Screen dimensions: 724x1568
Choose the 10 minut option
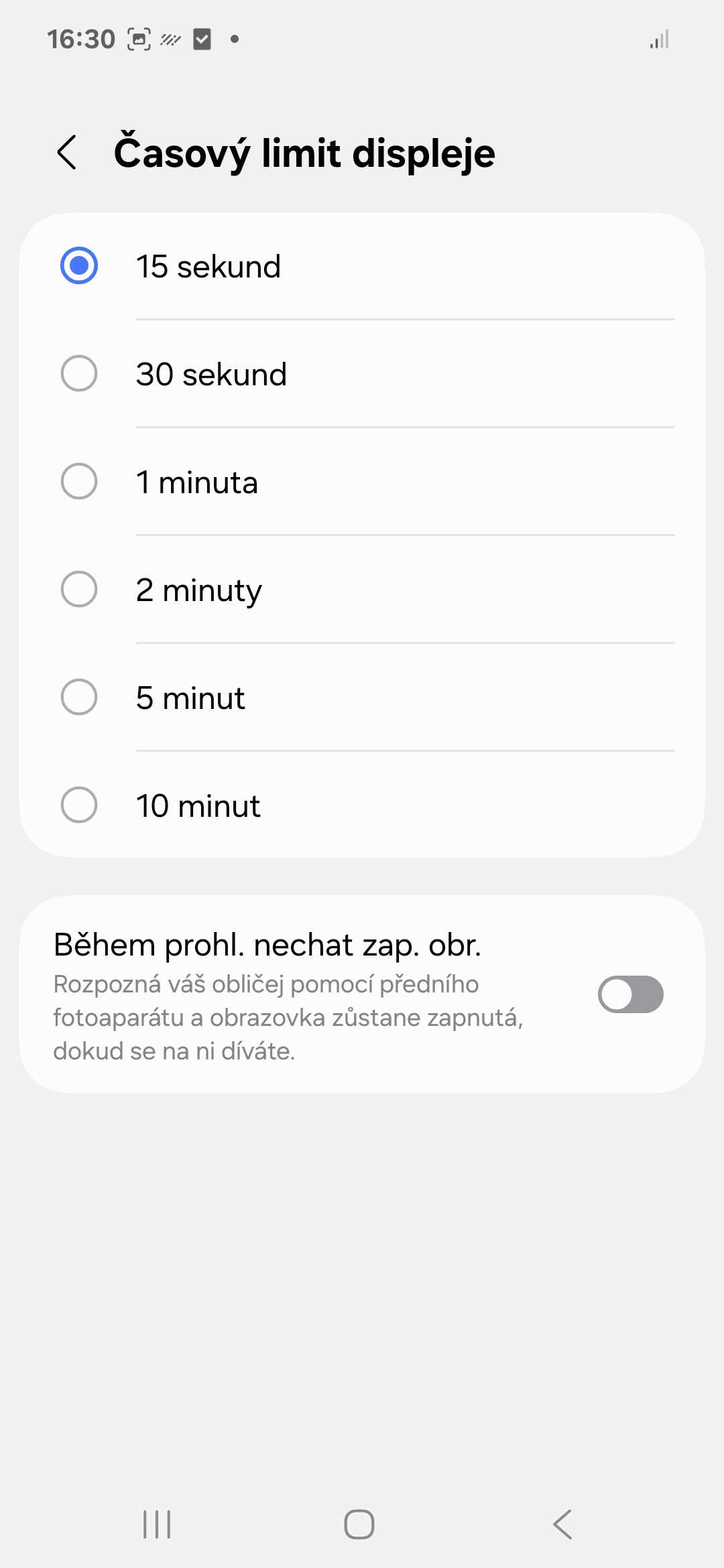tap(362, 805)
